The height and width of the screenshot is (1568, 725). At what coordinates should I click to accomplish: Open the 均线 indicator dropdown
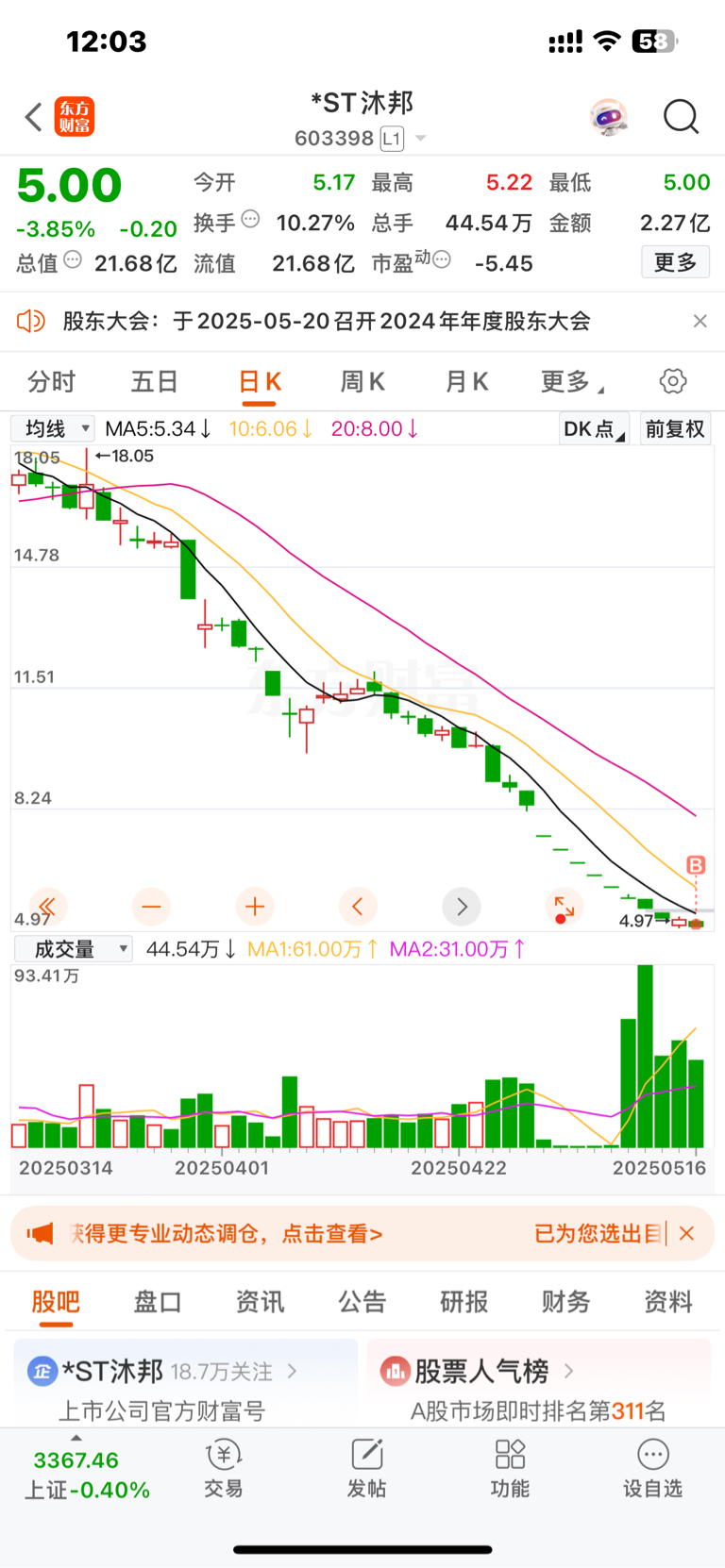53,428
